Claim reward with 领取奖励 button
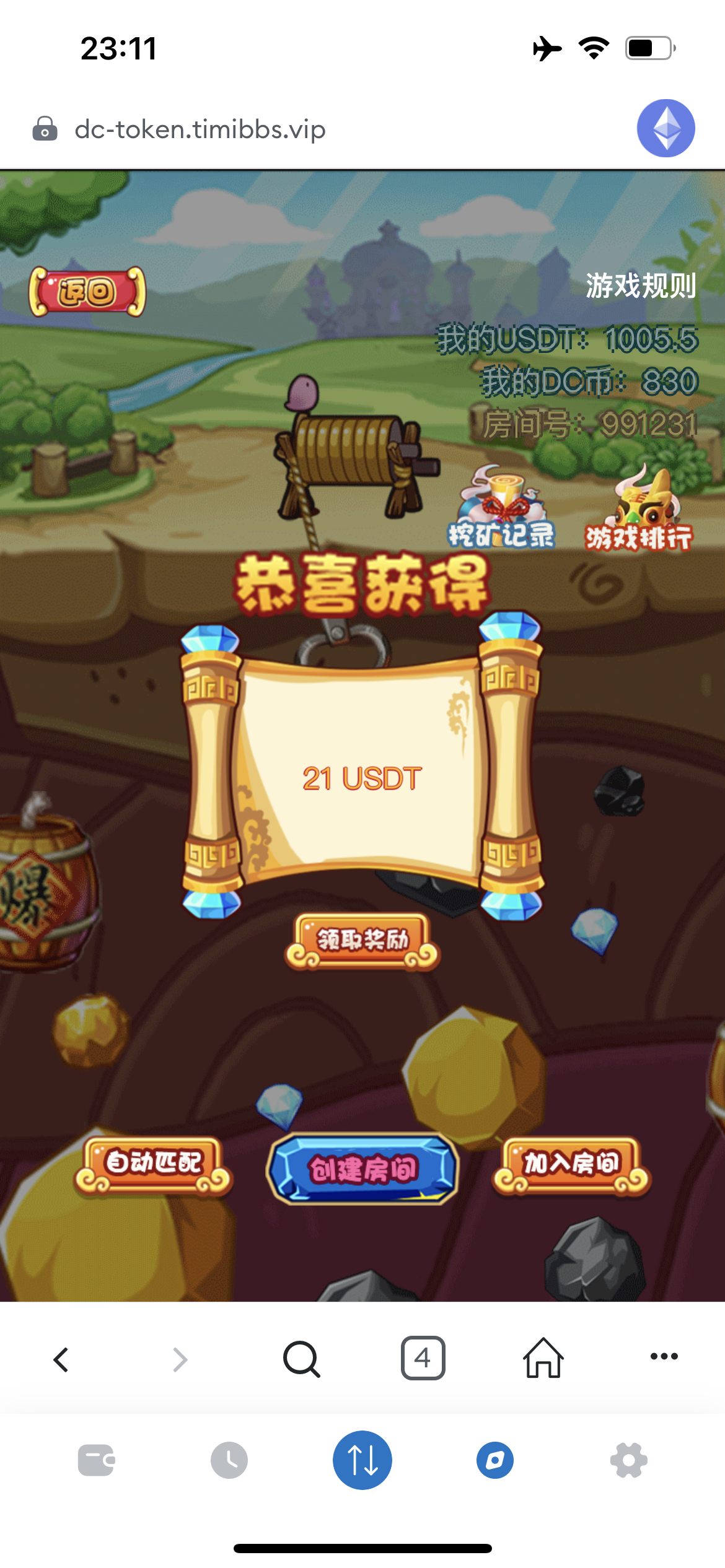Viewport: 725px width, 1568px height. click(x=362, y=941)
